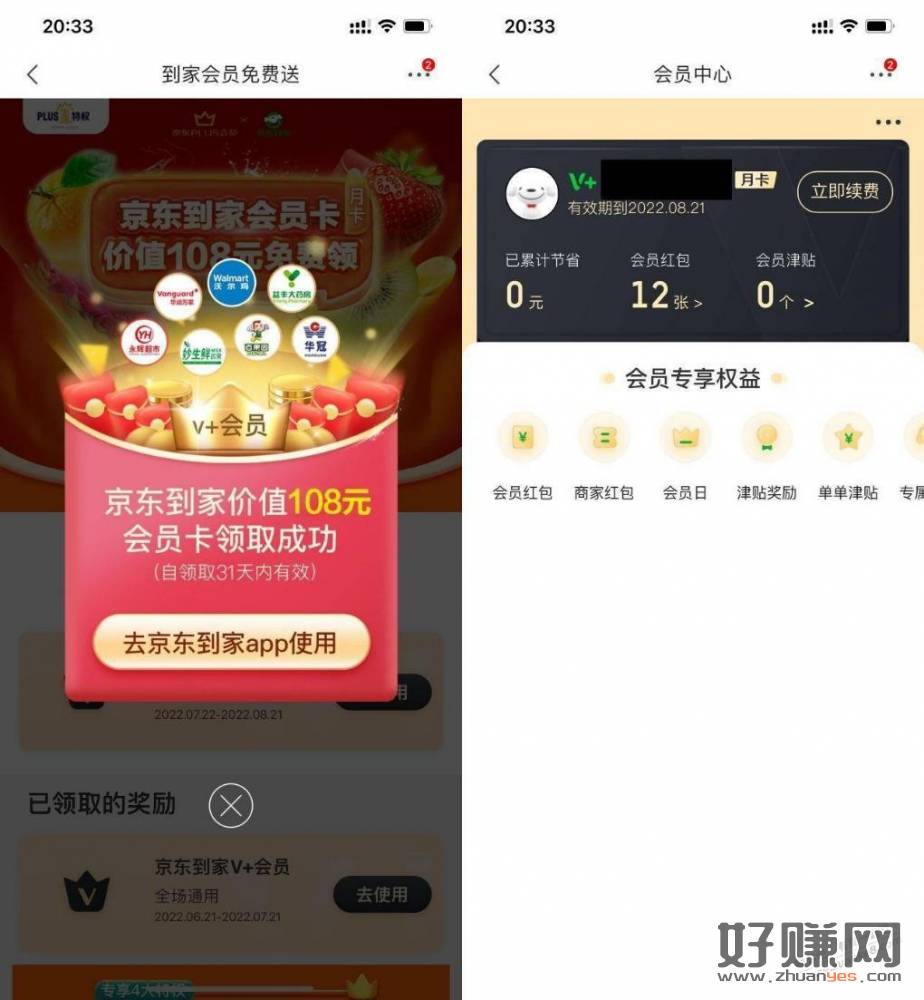Viewport: 924px width, 1000px height.
Task: Open the 津贴奖励 benefit
Action: 766,455
